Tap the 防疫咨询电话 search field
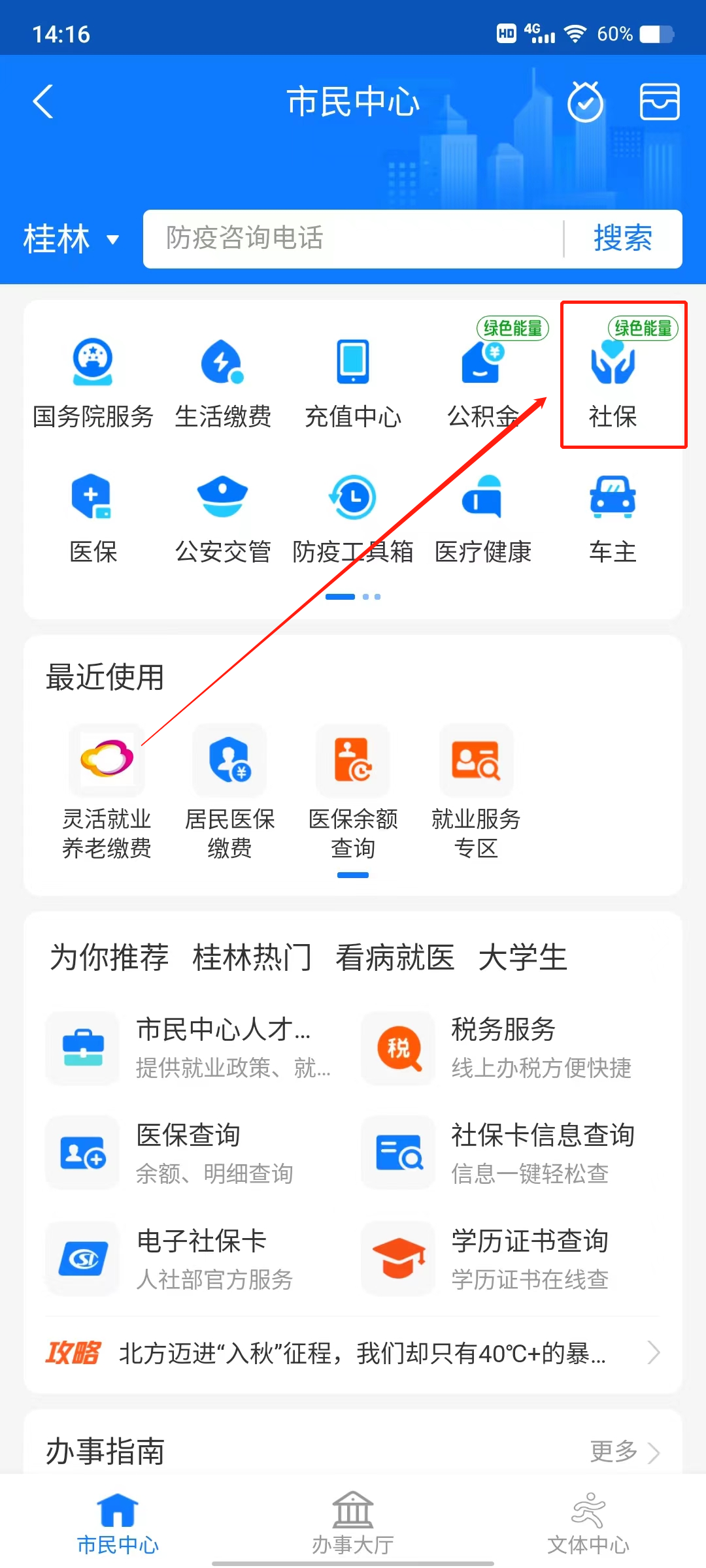706x1568 pixels. pyautogui.click(x=353, y=238)
